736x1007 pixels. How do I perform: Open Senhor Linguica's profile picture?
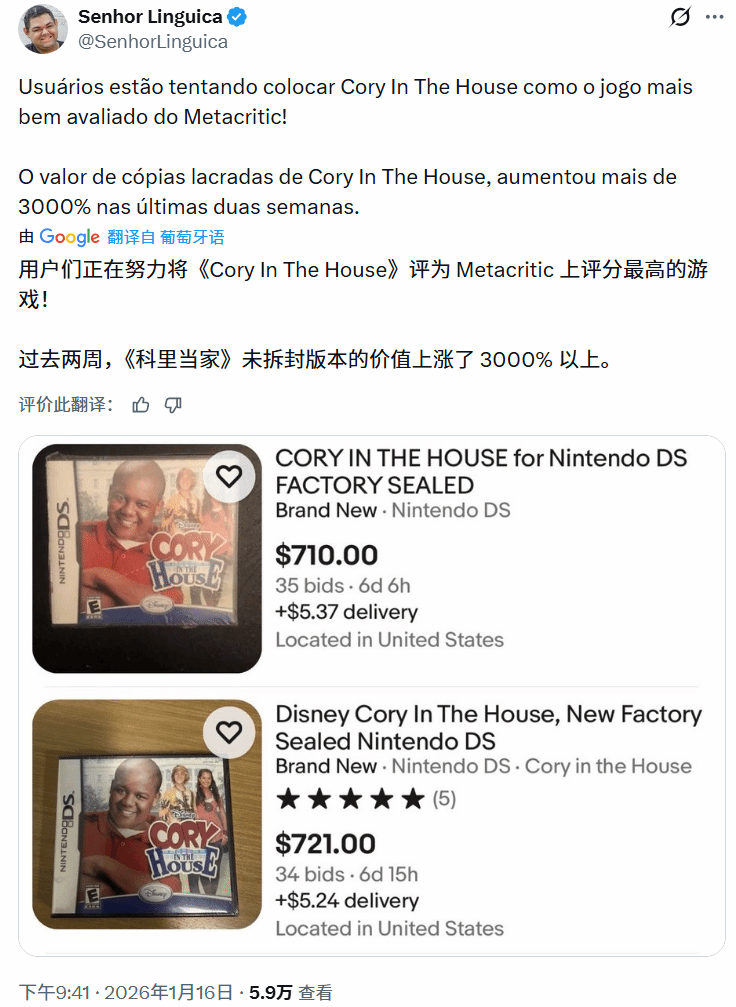42,28
